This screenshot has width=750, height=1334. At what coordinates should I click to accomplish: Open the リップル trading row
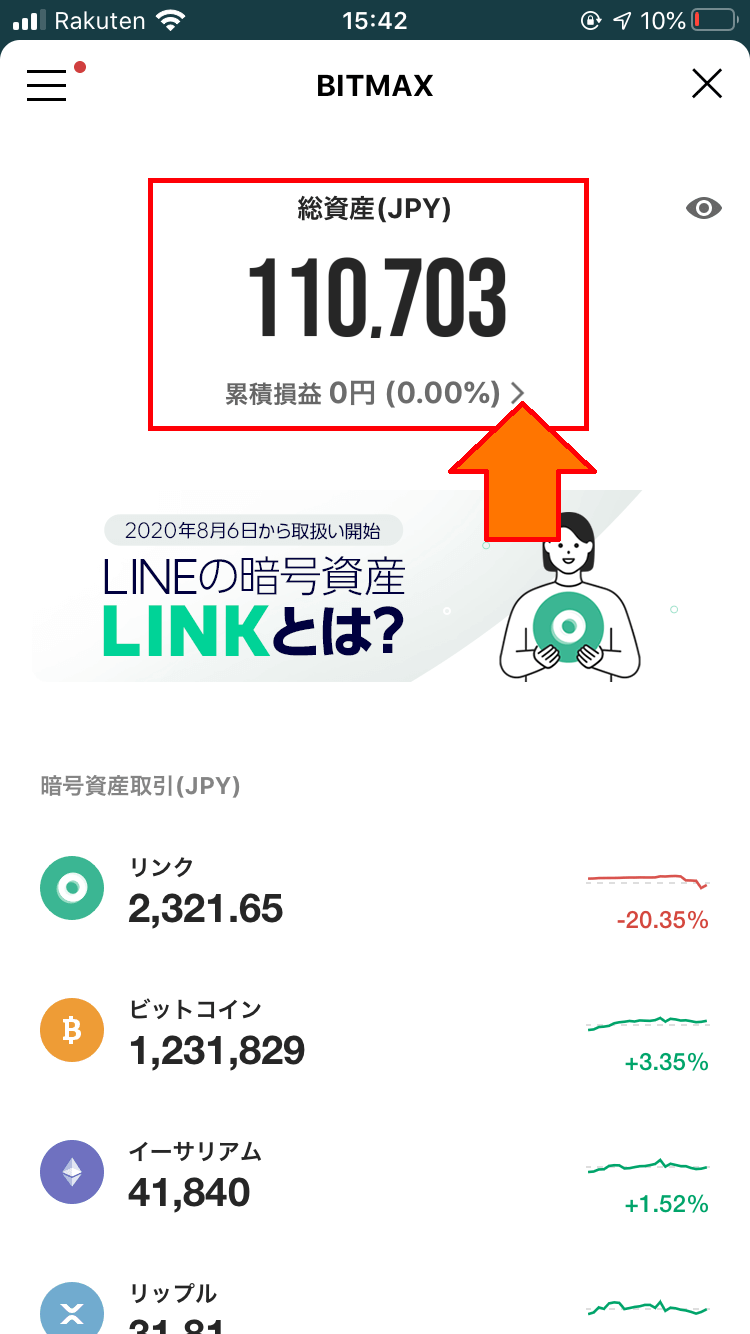(x=374, y=1305)
